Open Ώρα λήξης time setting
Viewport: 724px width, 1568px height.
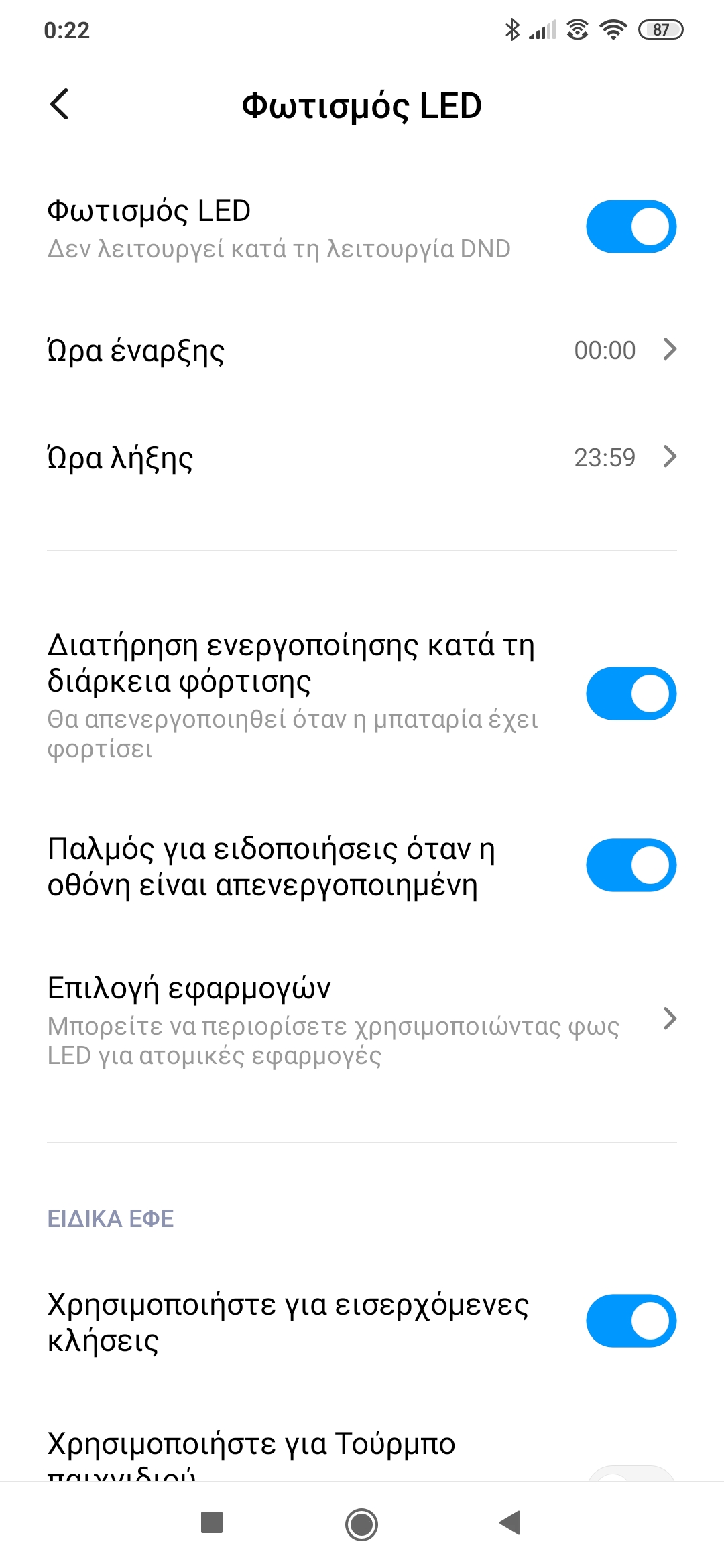[x=362, y=458]
